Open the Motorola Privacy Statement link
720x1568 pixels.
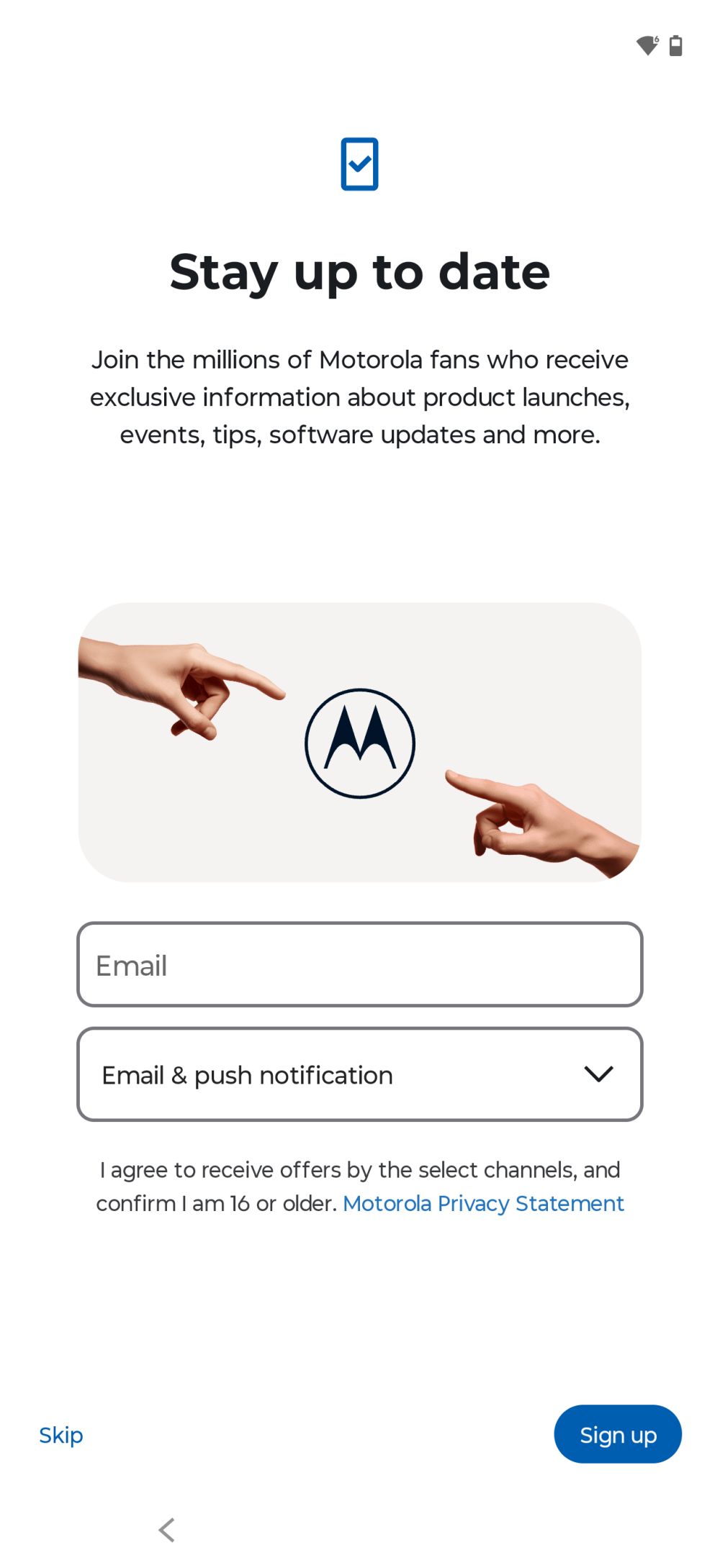click(483, 1203)
